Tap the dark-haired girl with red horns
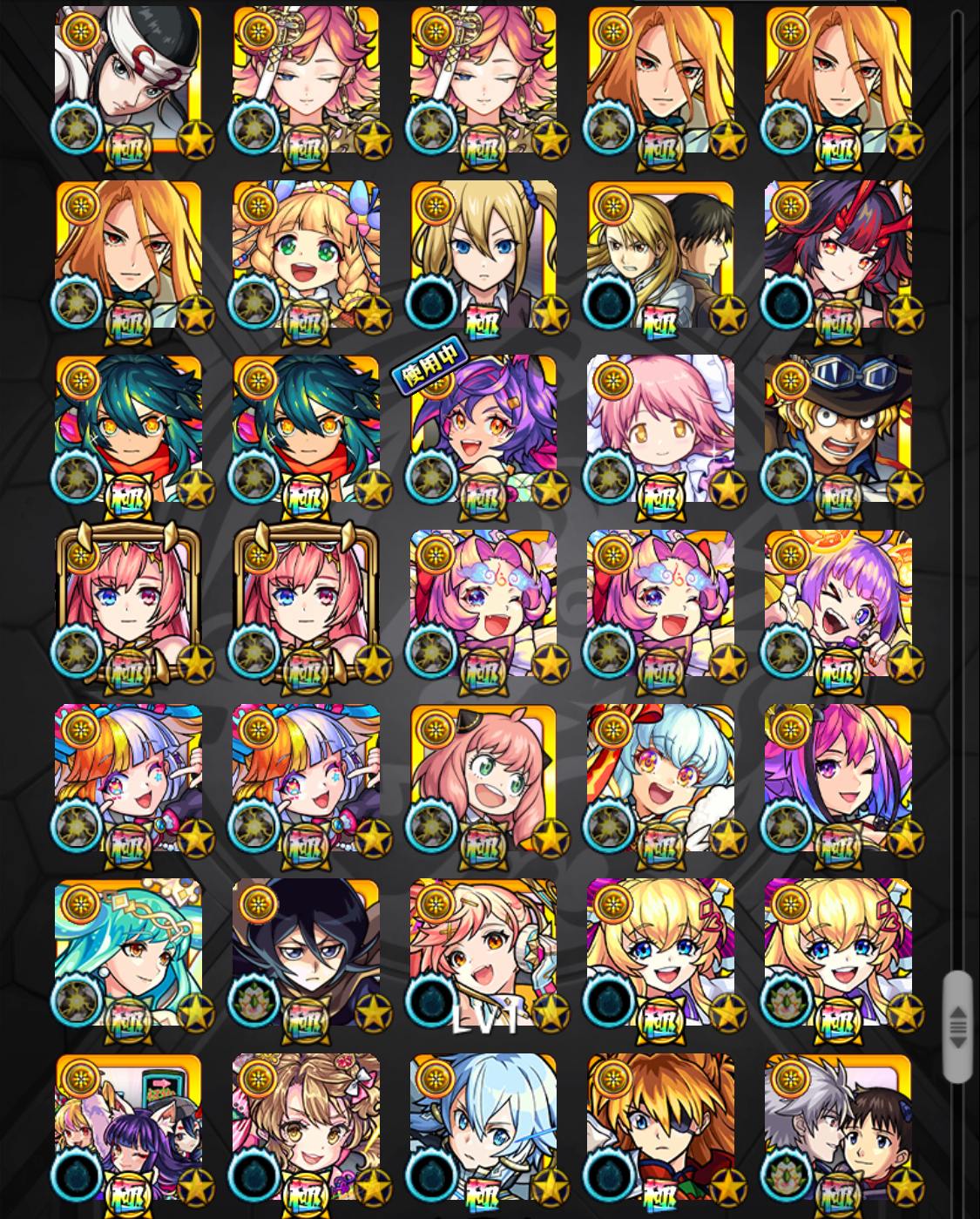980x1219 pixels. [x=838, y=255]
